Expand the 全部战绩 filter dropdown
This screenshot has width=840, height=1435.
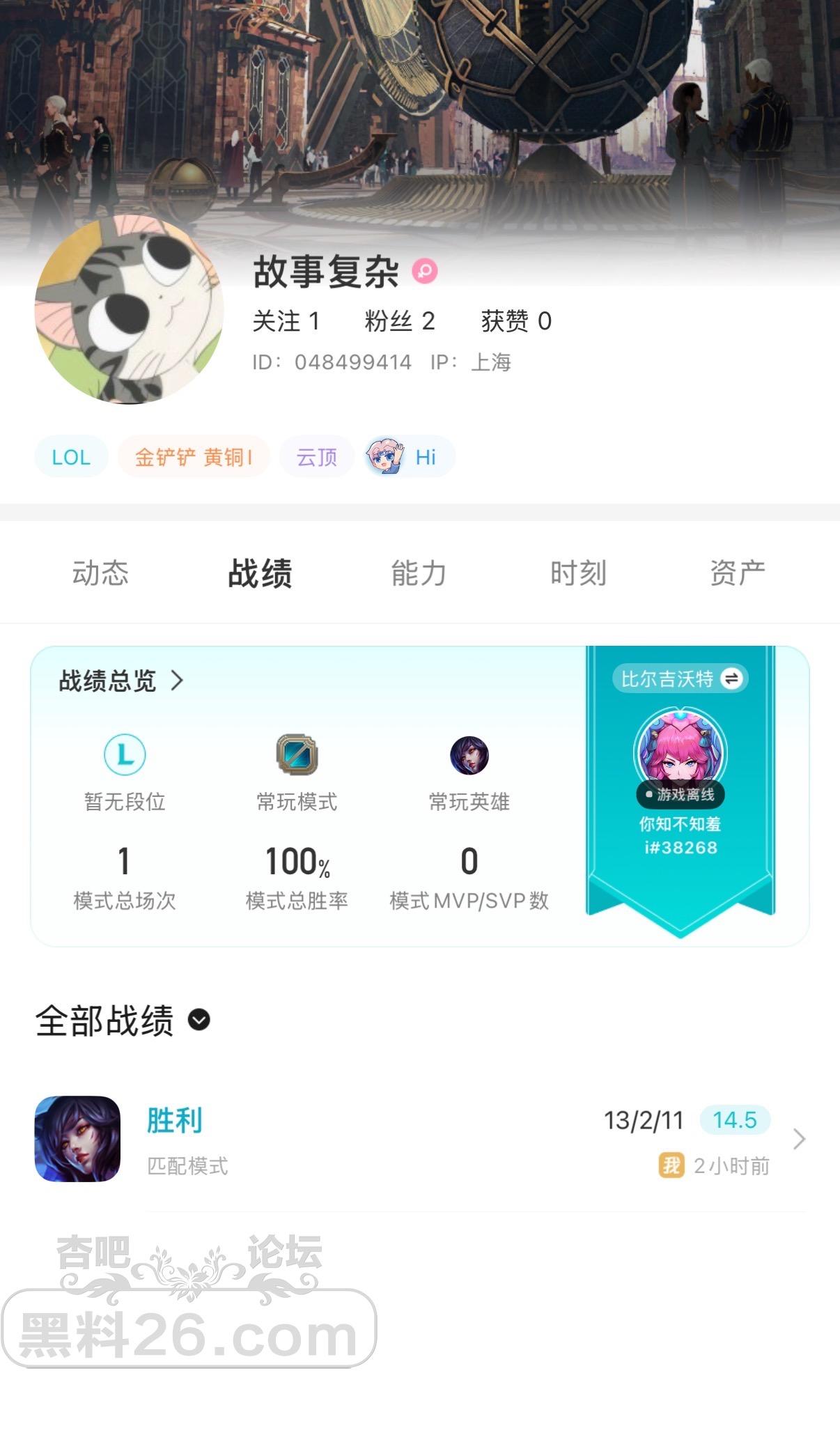(x=199, y=1020)
